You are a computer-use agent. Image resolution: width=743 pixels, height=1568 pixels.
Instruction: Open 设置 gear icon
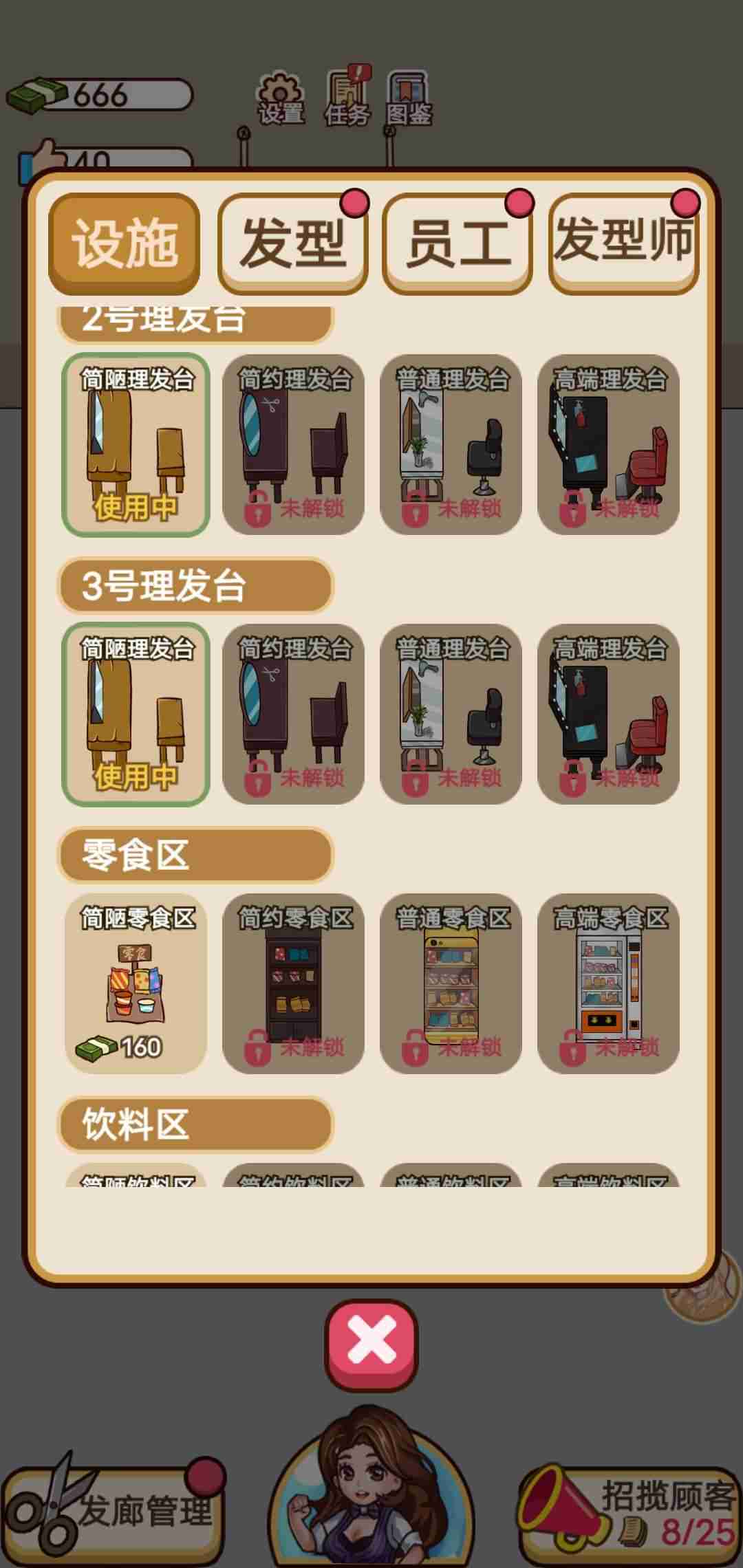(x=281, y=98)
